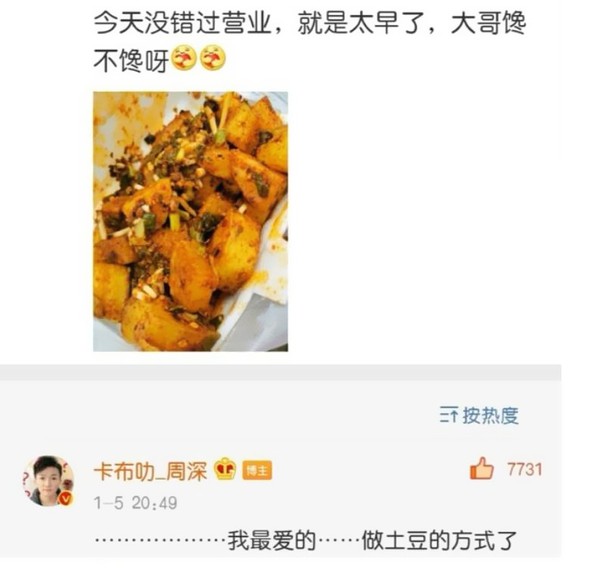Image resolution: width=600 pixels, height=568 pixels.
Task: Like the comment by 卡布叻_周深
Action: point(483,468)
